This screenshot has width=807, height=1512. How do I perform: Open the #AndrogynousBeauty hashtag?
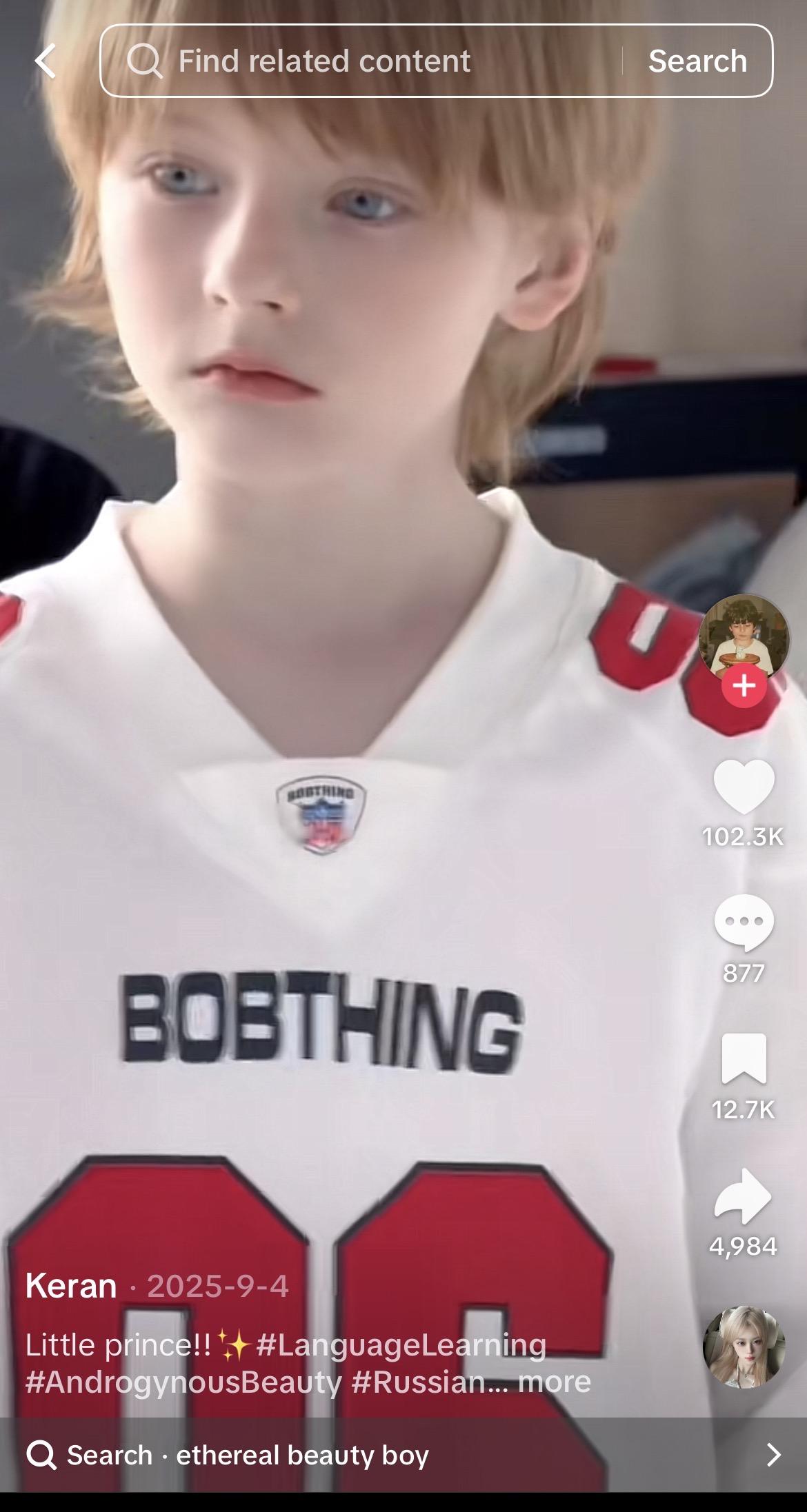[x=183, y=1382]
